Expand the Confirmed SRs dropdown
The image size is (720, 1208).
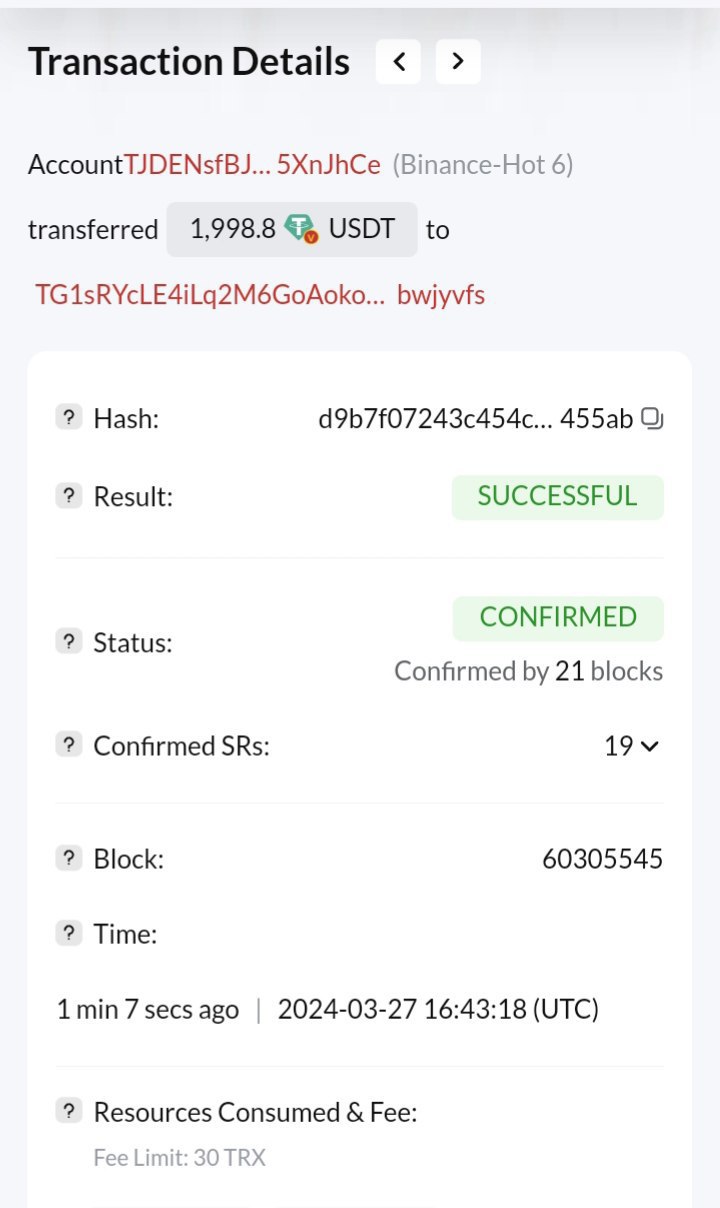(633, 746)
